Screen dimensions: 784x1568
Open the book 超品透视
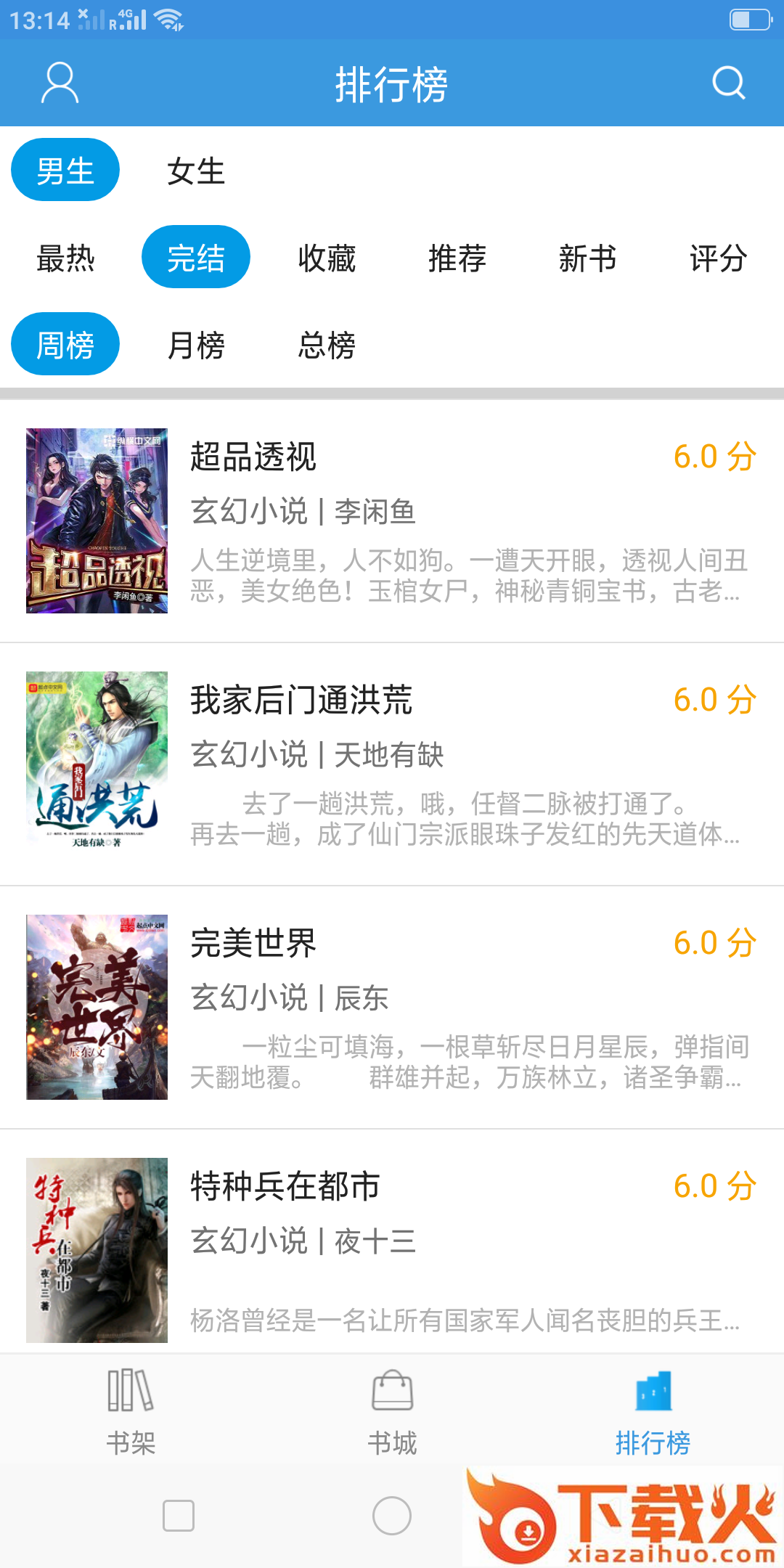pyautogui.click(x=392, y=520)
